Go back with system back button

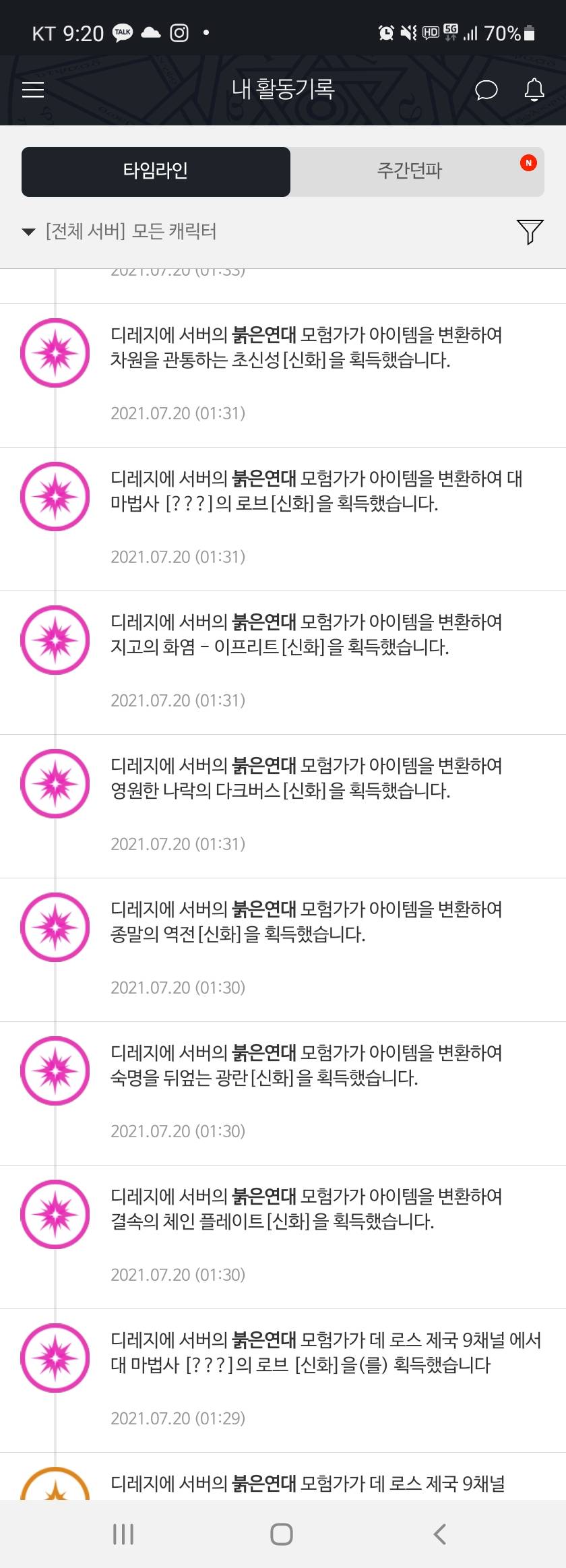(440, 1534)
